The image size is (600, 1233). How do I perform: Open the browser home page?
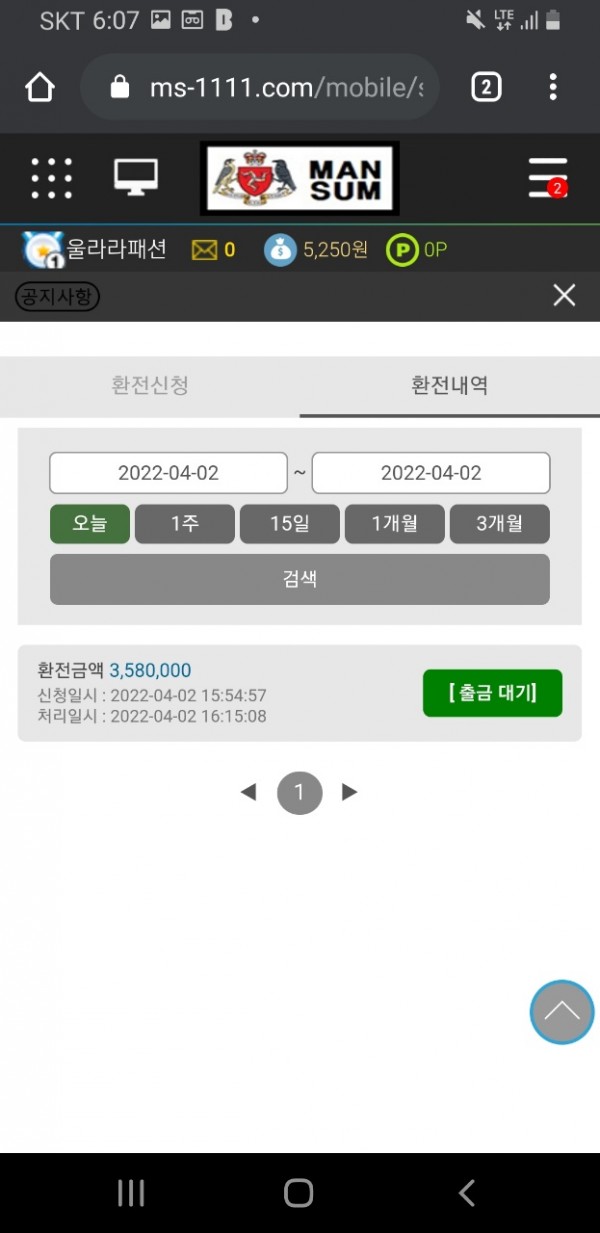39,88
